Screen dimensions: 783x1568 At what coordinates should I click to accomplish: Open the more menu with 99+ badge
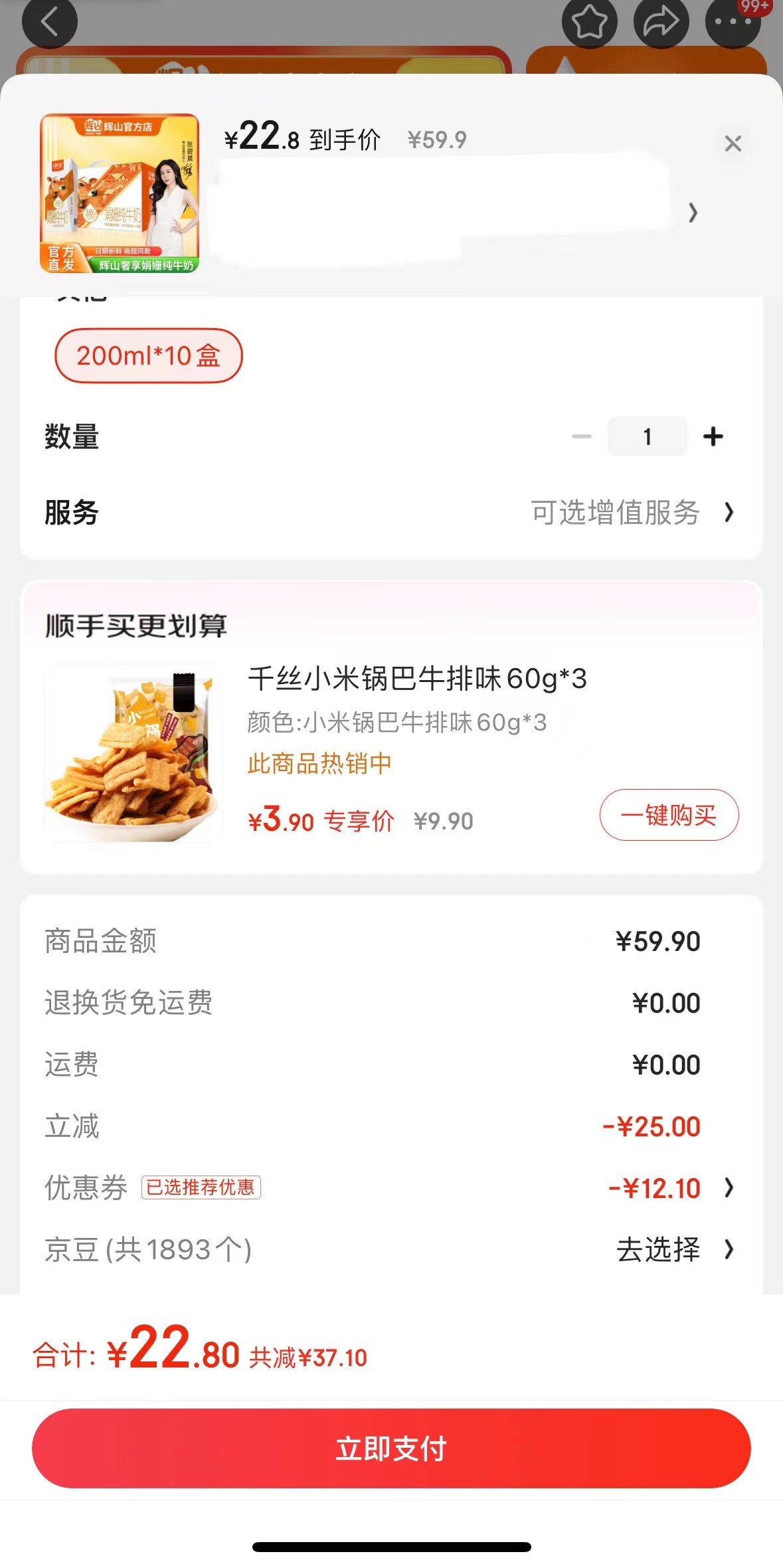coord(733,22)
